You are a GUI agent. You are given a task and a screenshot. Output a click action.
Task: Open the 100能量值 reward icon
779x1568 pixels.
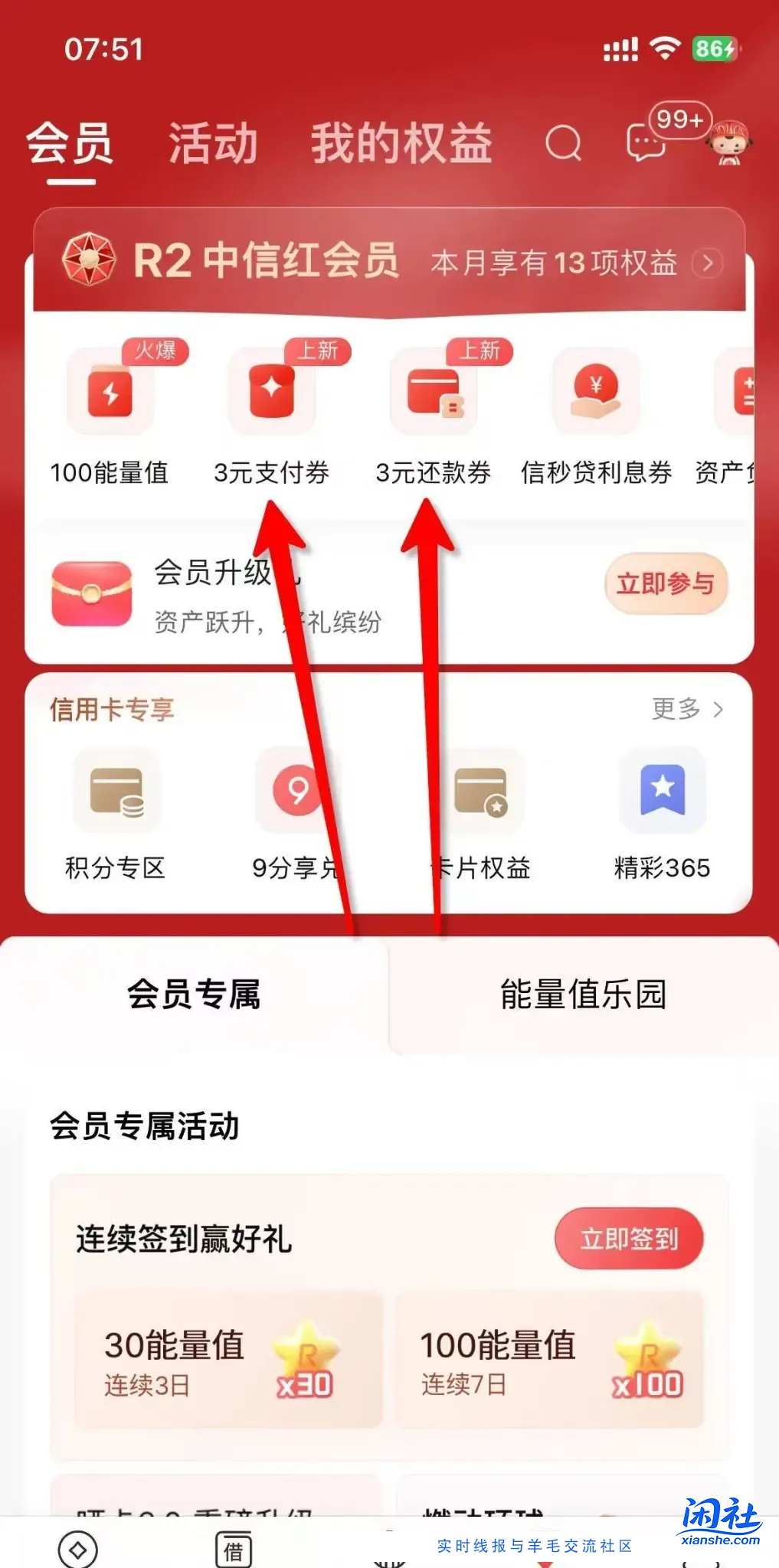click(110, 392)
